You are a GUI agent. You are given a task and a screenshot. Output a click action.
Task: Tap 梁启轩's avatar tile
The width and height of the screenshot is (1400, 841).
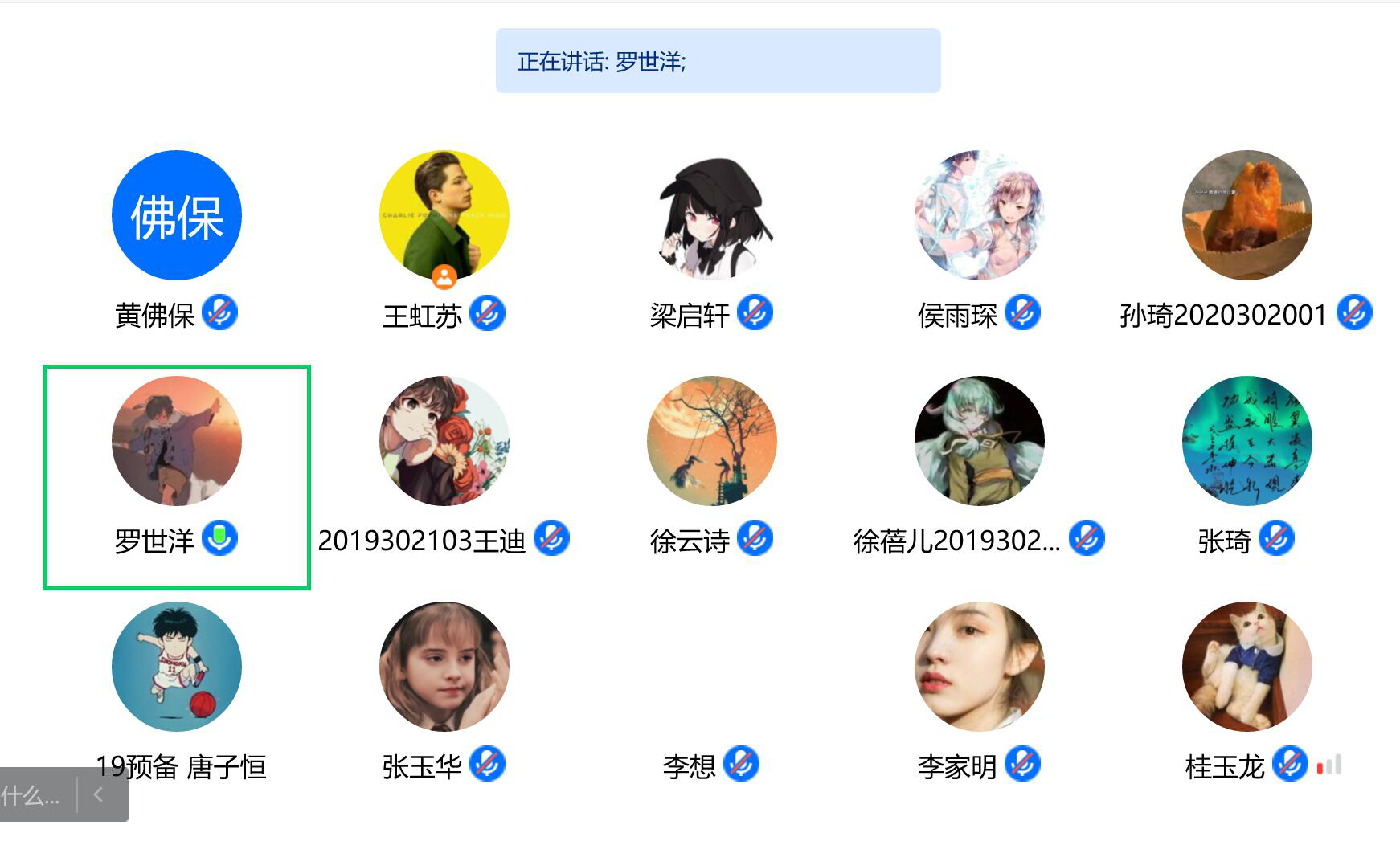pos(711,215)
